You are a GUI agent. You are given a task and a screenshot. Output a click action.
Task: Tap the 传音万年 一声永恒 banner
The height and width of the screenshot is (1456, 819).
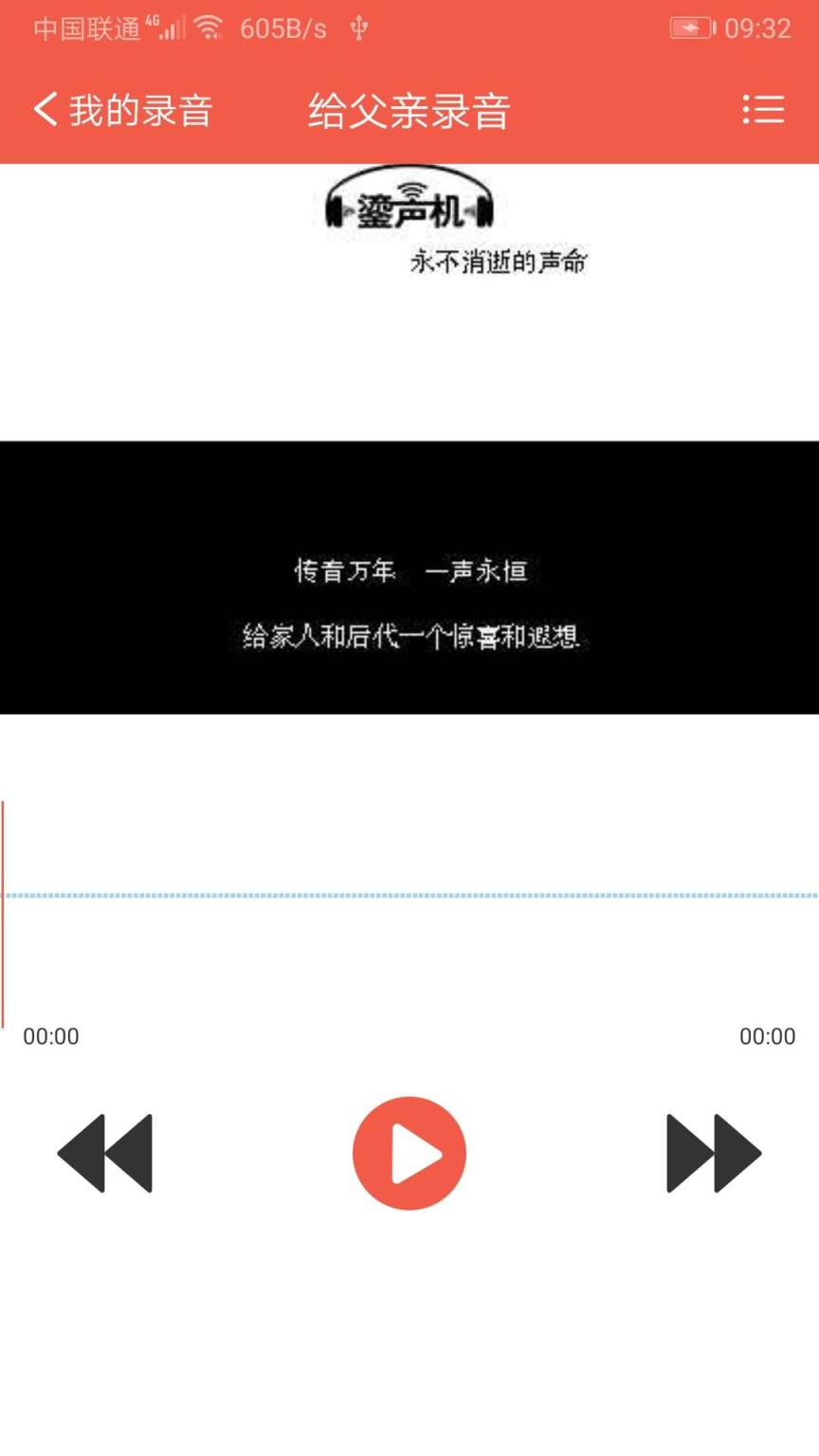coord(409,570)
